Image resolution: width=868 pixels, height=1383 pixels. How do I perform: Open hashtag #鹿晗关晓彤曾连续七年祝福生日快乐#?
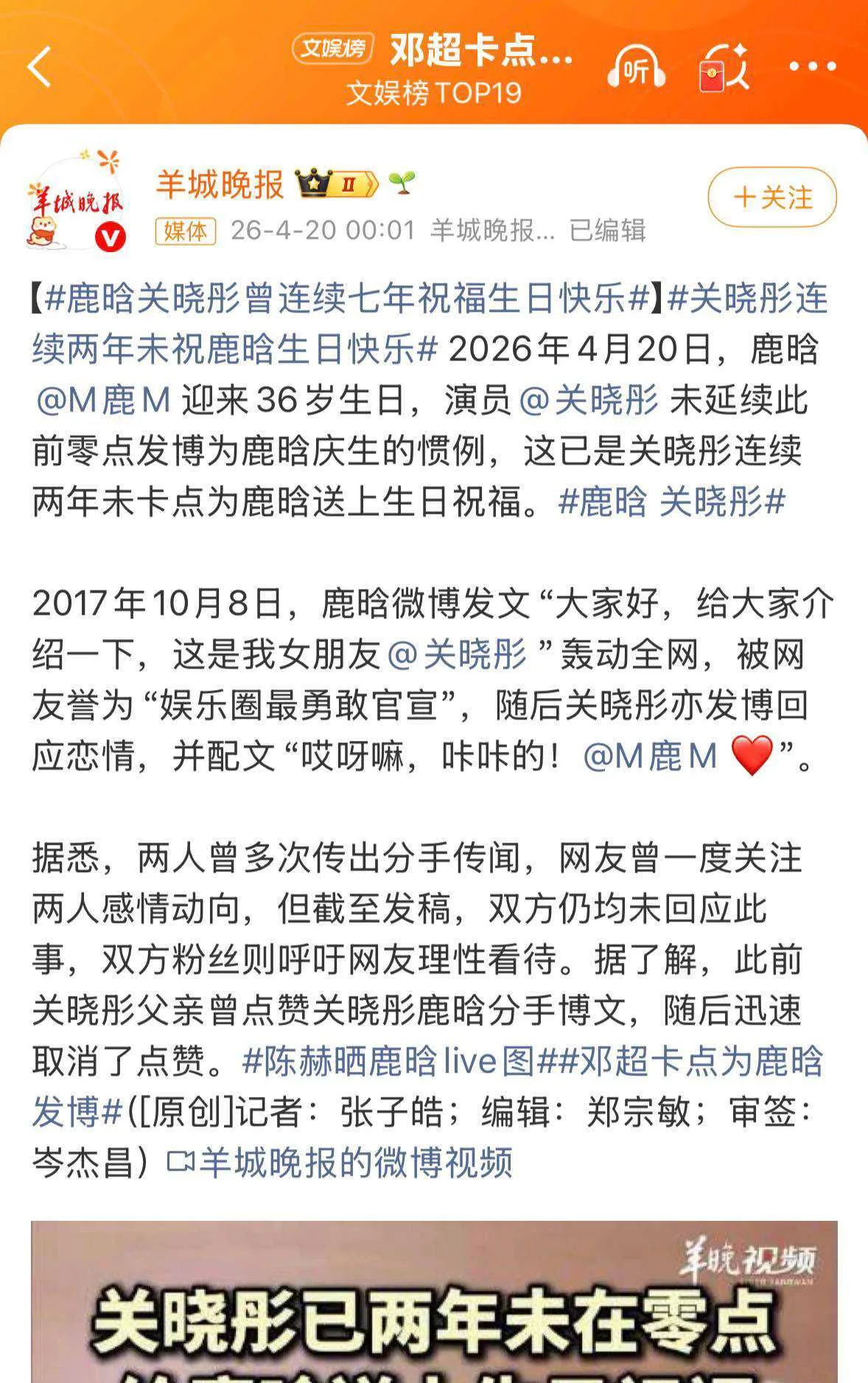tap(347, 299)
